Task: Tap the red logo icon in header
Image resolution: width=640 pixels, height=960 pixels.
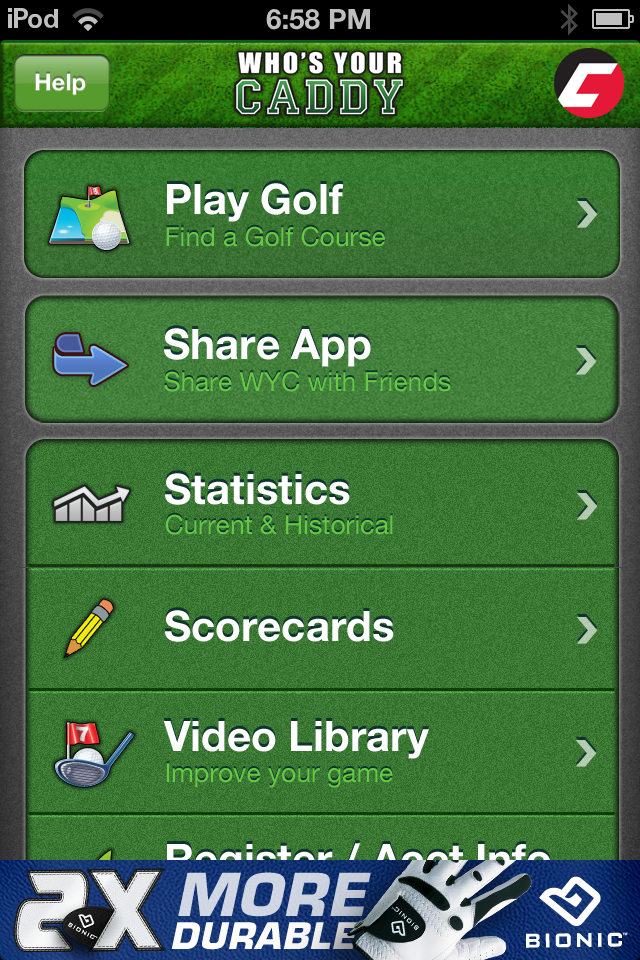Action: 589,83
